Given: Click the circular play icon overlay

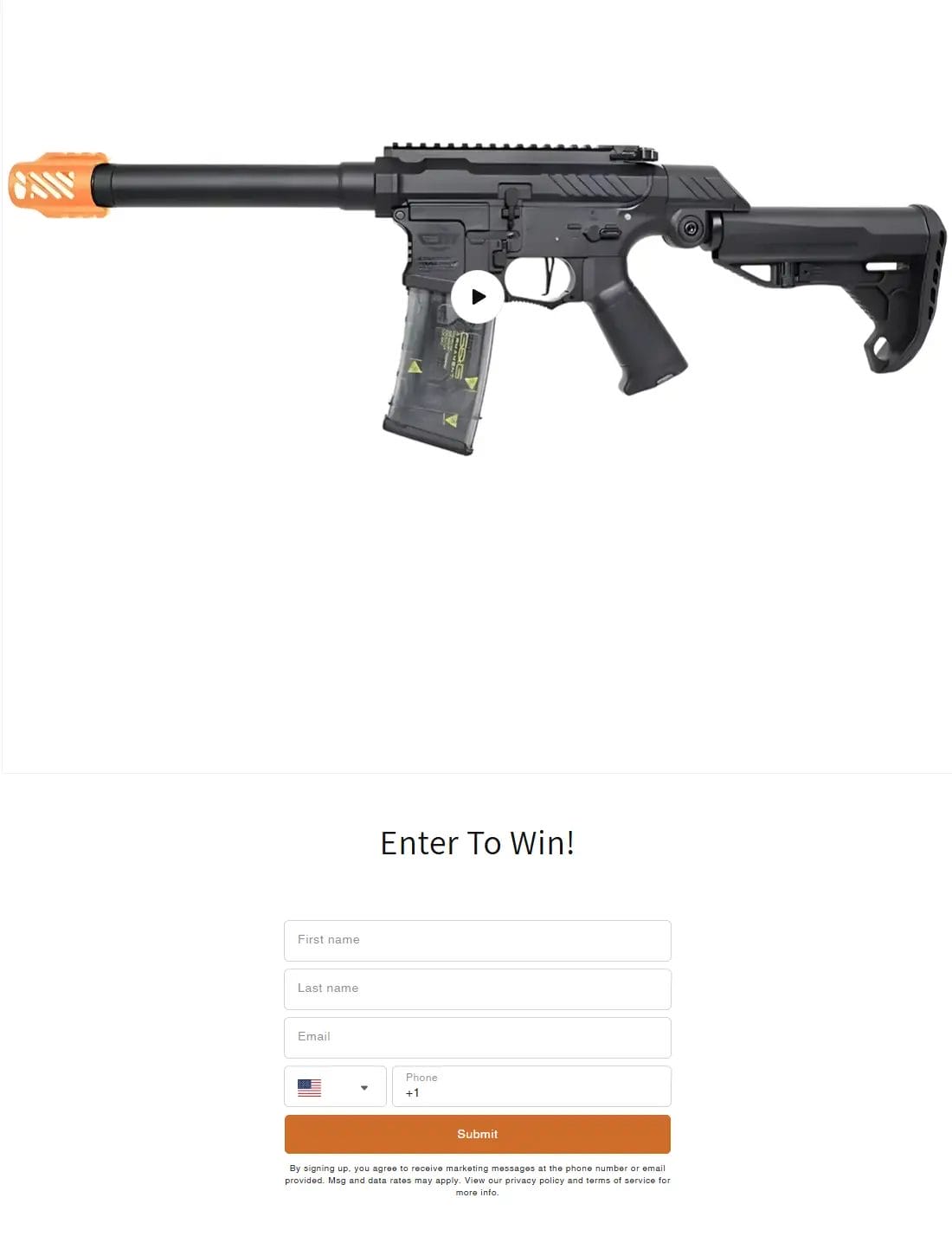Looking at the screenshot, I should pyautogui.click(x=479, y=298).
